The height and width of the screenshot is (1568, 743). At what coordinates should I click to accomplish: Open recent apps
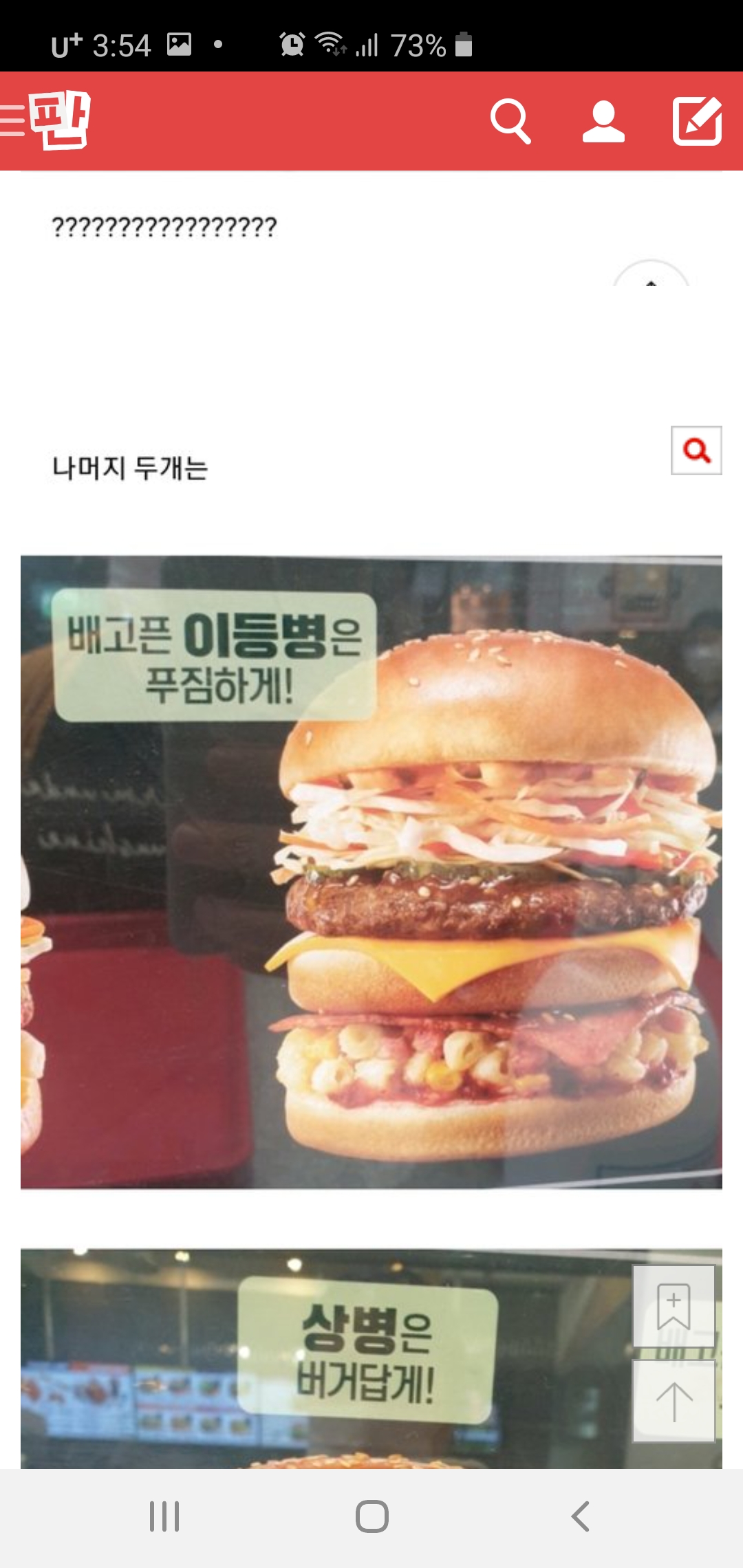(x=164, y=1516)
